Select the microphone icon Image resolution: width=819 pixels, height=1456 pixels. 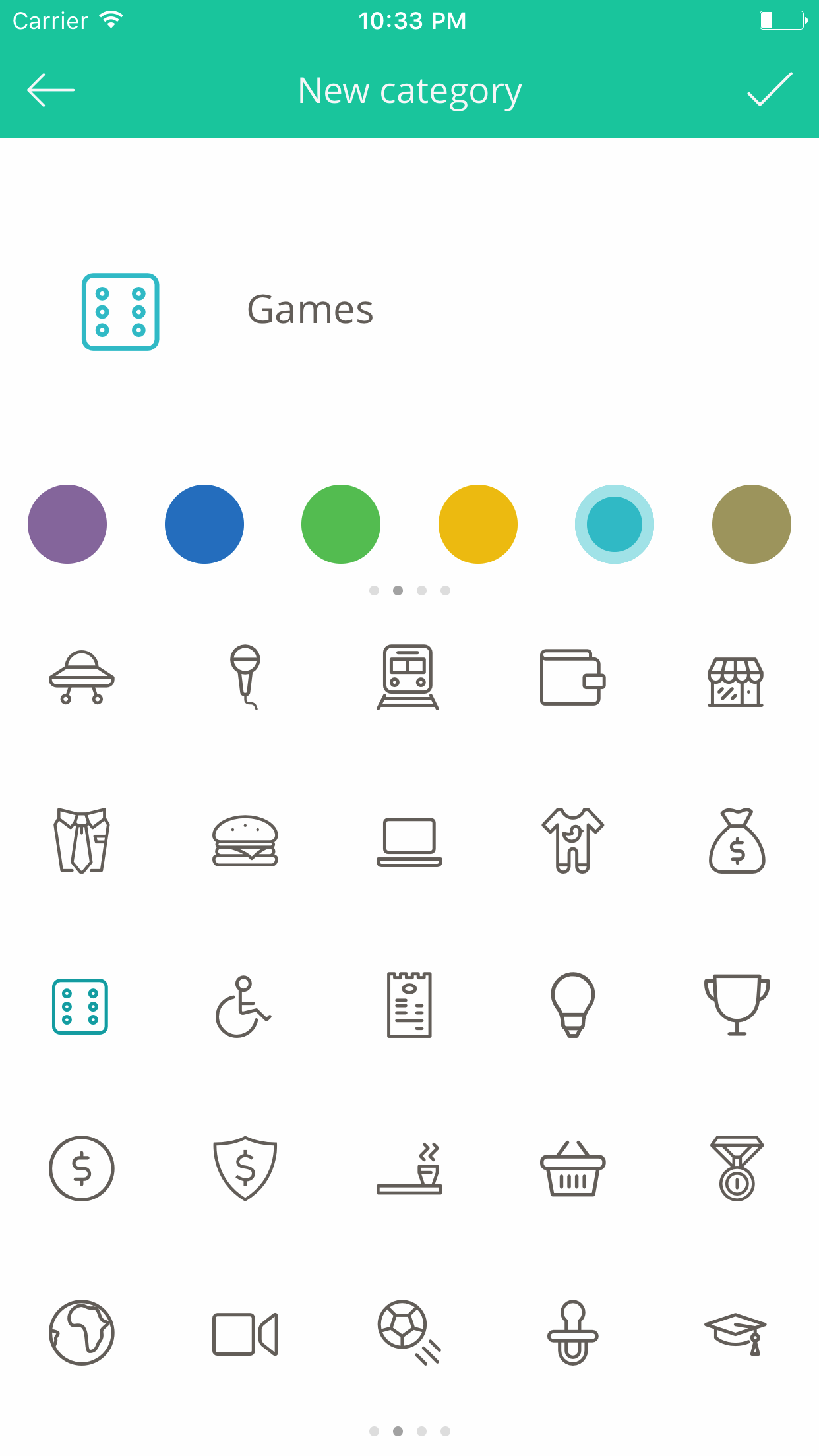[x=245, y=678]
